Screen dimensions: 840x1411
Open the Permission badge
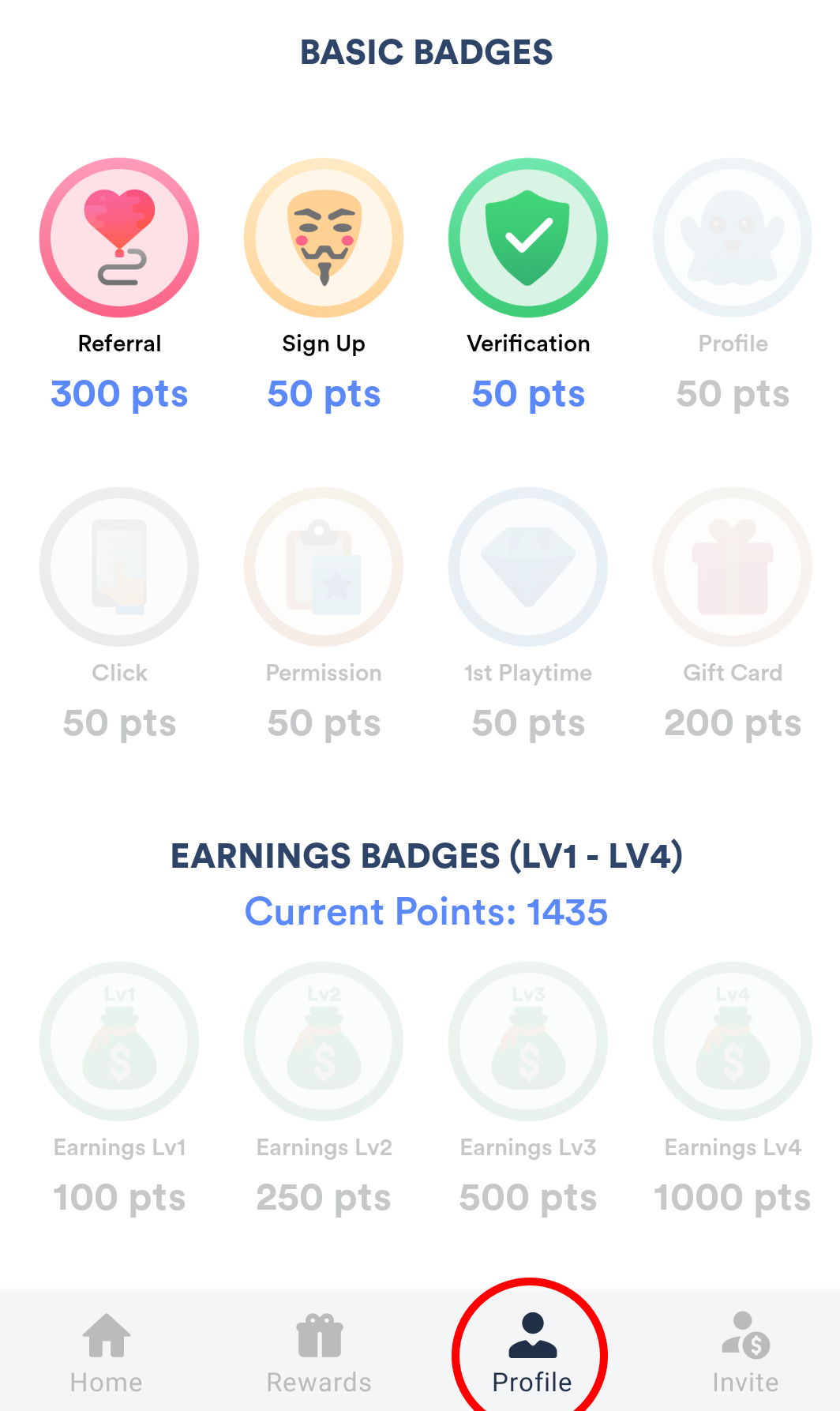point(324,567)
